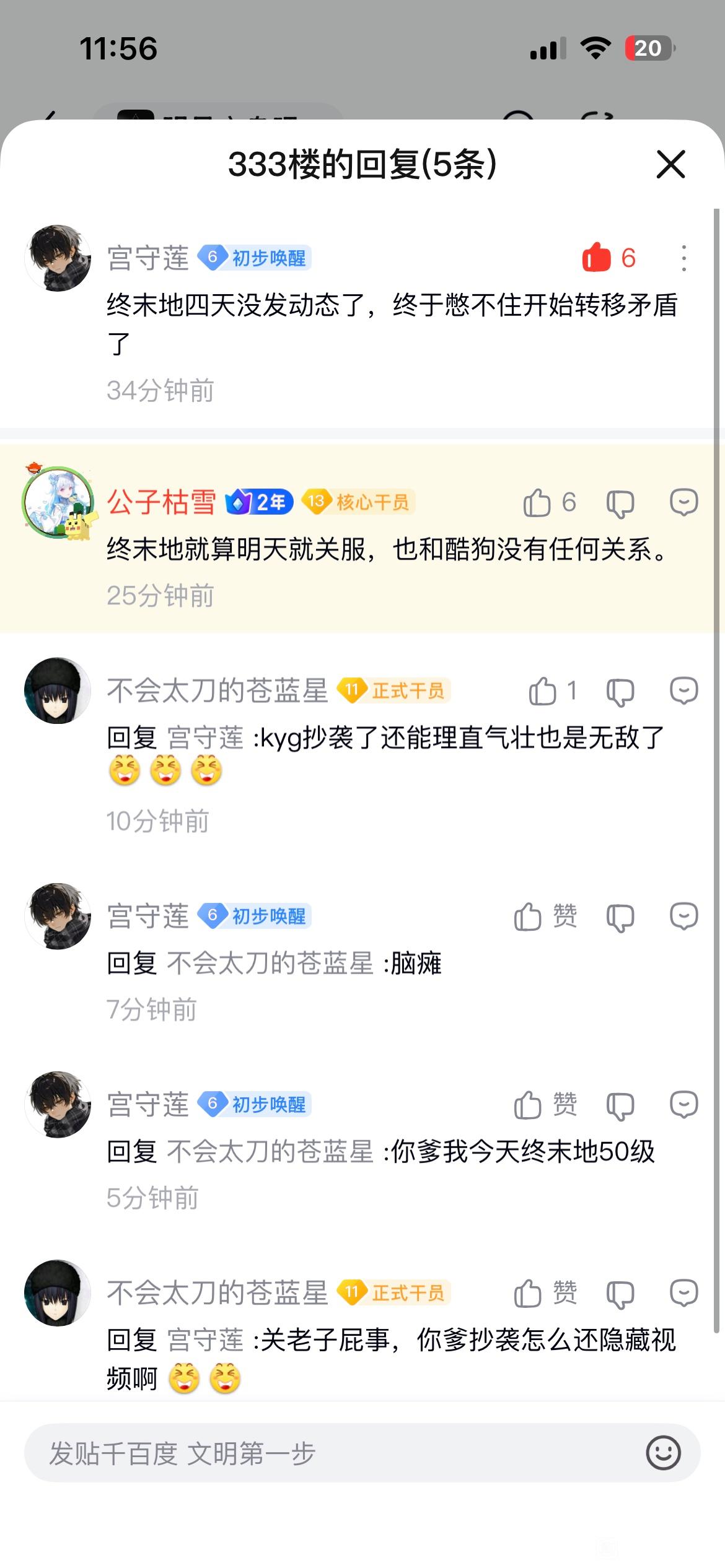725x1568 pixels.
Task: Like 公子枯雪's reply
Action: click(x=537, y=503)
